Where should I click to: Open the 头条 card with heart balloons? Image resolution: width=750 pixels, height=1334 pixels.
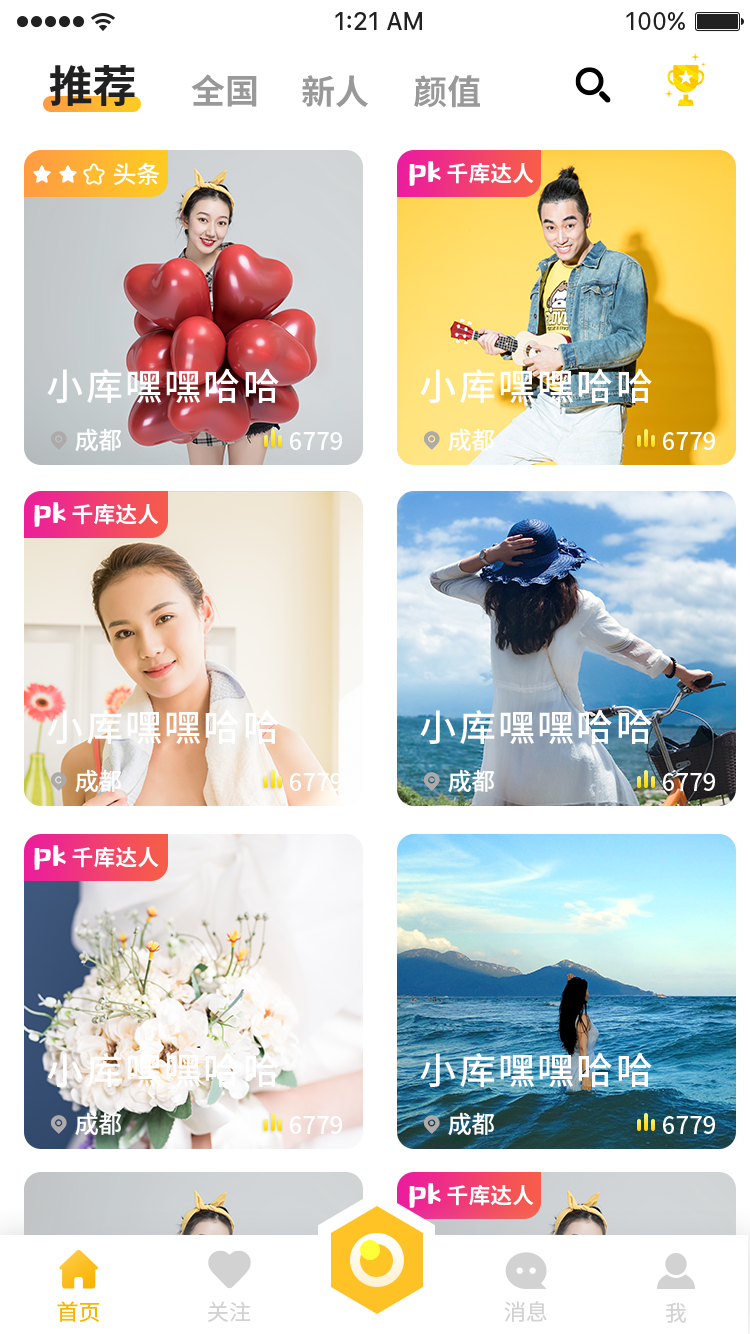coord(193,307)
